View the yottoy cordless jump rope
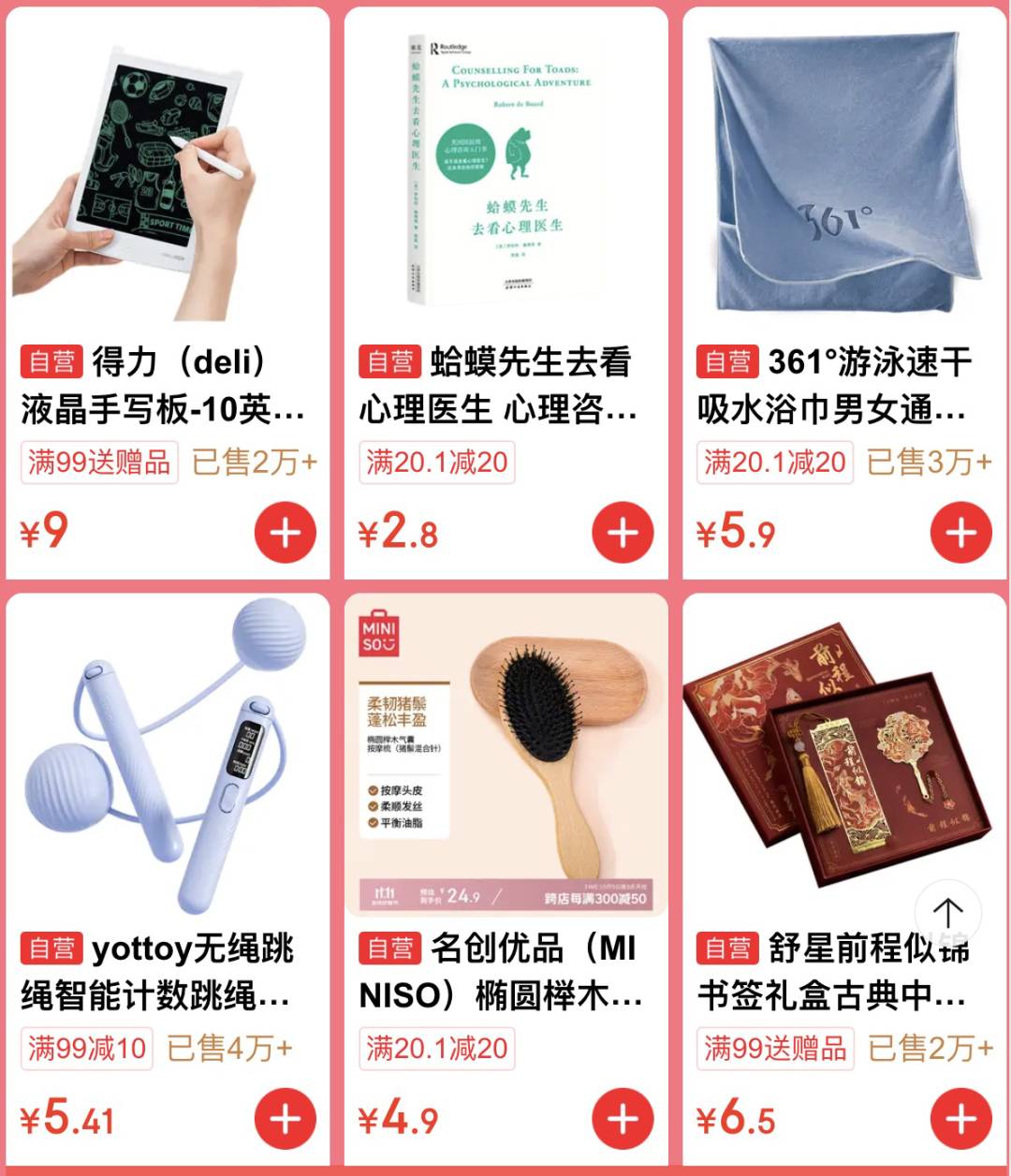Viewport: 1011px width, 1176px height. [x=168, y=758]
